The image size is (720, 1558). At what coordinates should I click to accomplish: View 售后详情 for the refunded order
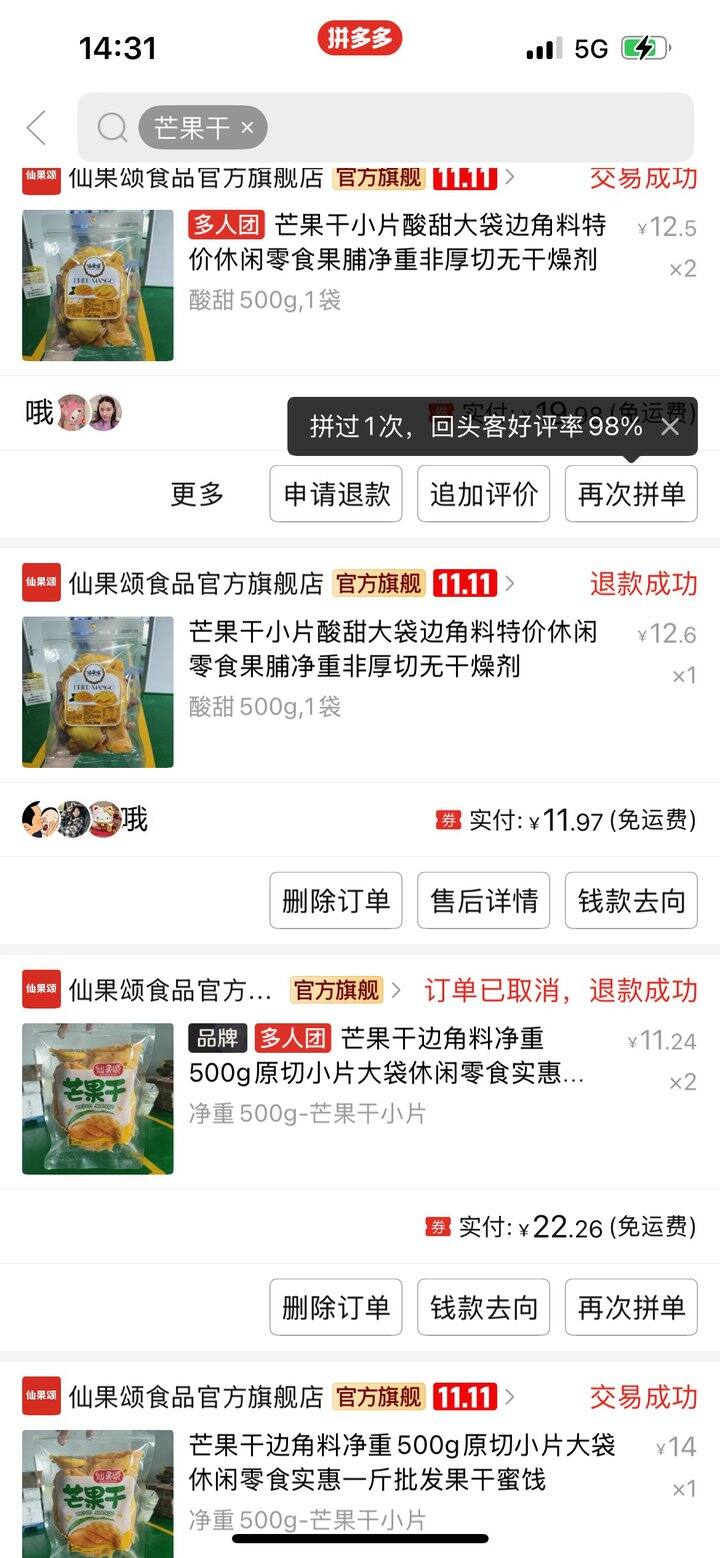(x=483, y=900)
